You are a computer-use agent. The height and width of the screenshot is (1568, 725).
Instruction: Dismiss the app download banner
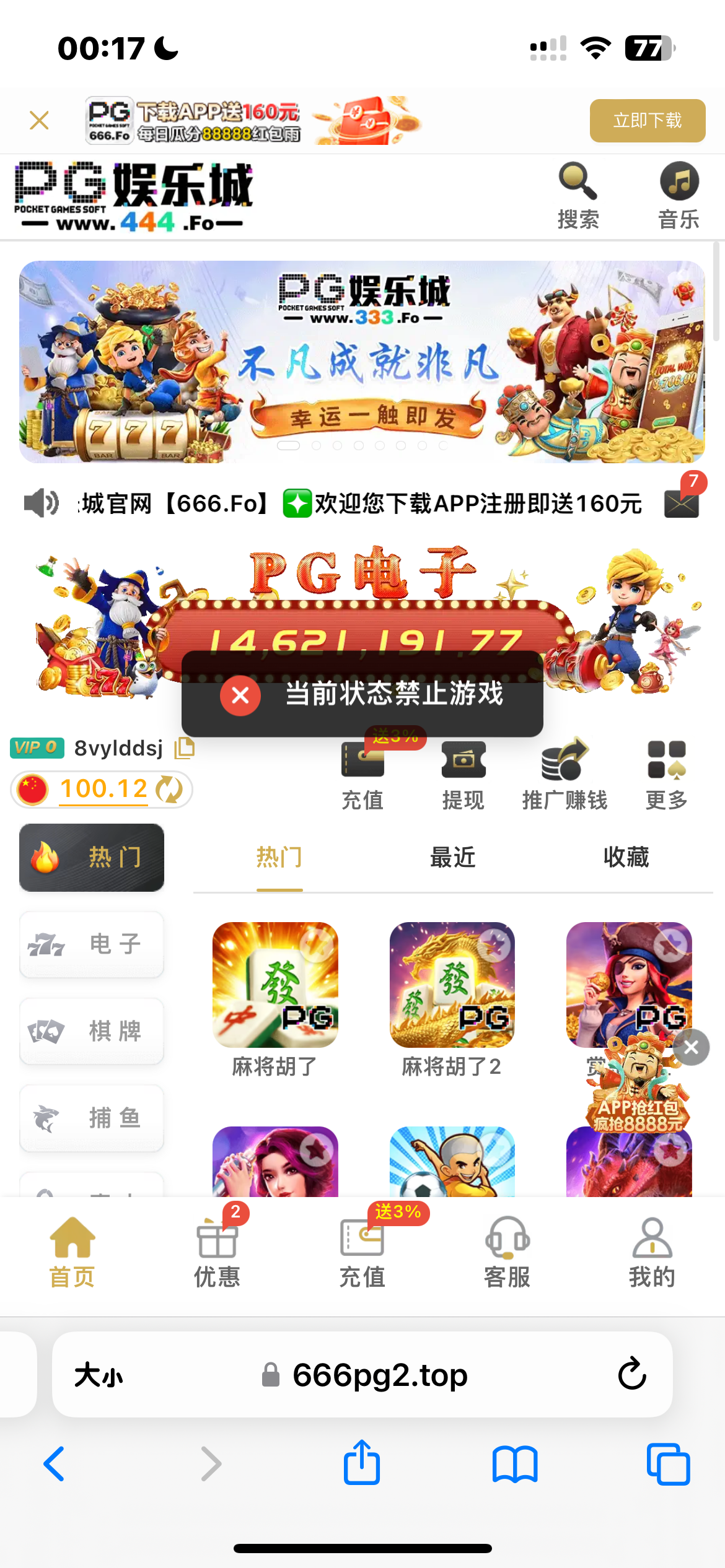(x=39, y=120)
